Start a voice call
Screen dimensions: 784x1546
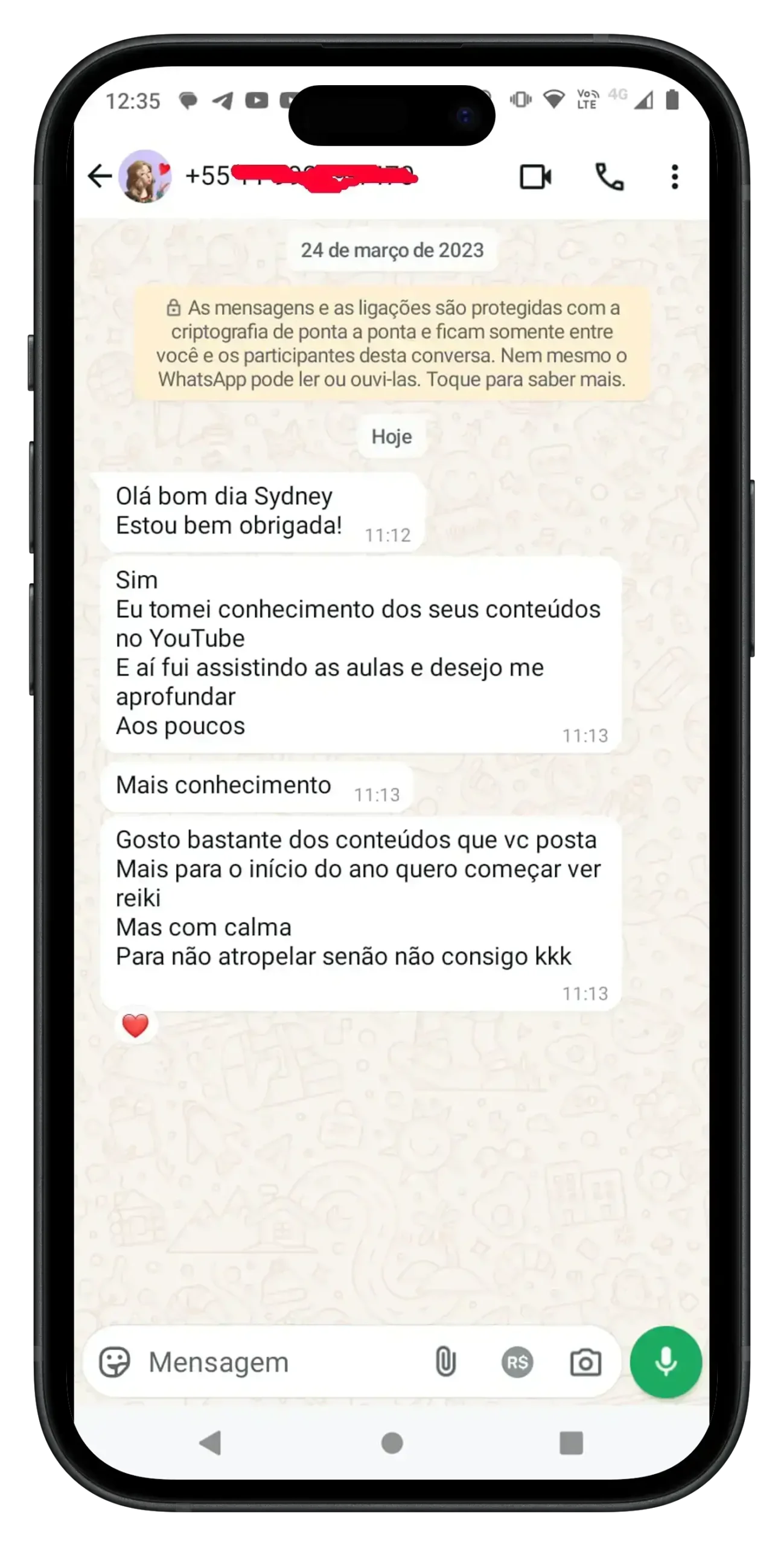coord(609,177)
